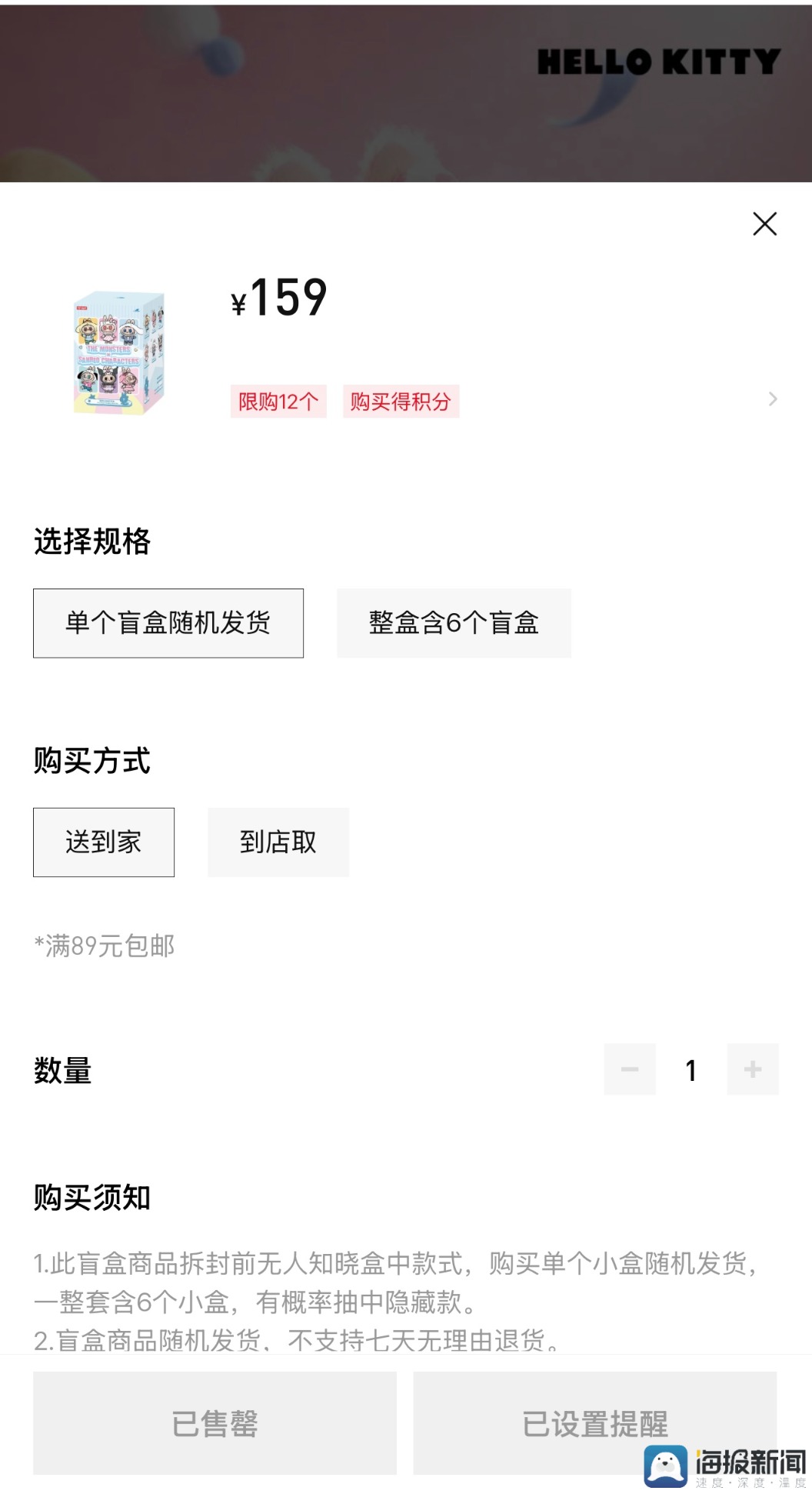Select 单个盲盒随机发货 specification
The image size is (812, 1494).
(168, 623)
